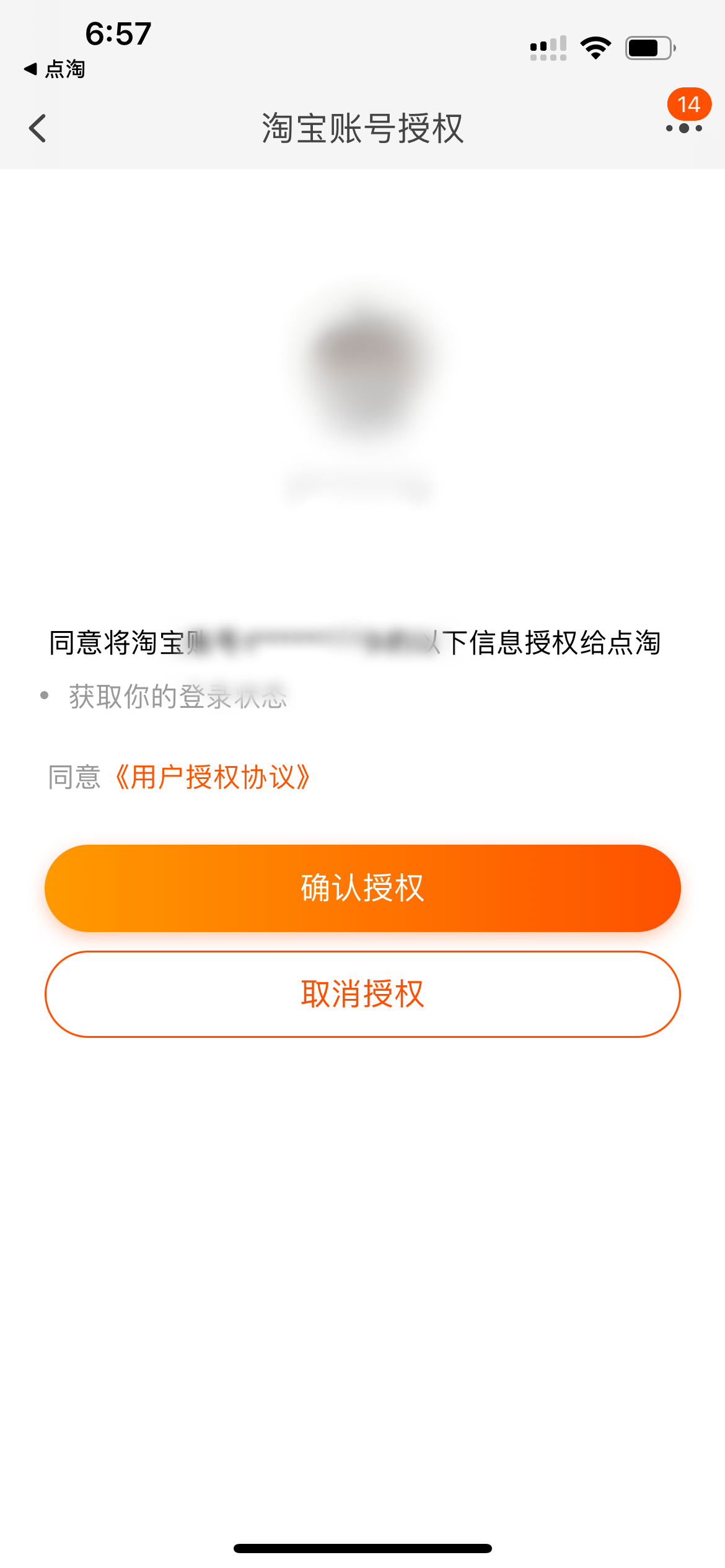Tap the account info line starting with 同意将淘宝
Screen dimensions: 725x1568
tap(355, 643)
